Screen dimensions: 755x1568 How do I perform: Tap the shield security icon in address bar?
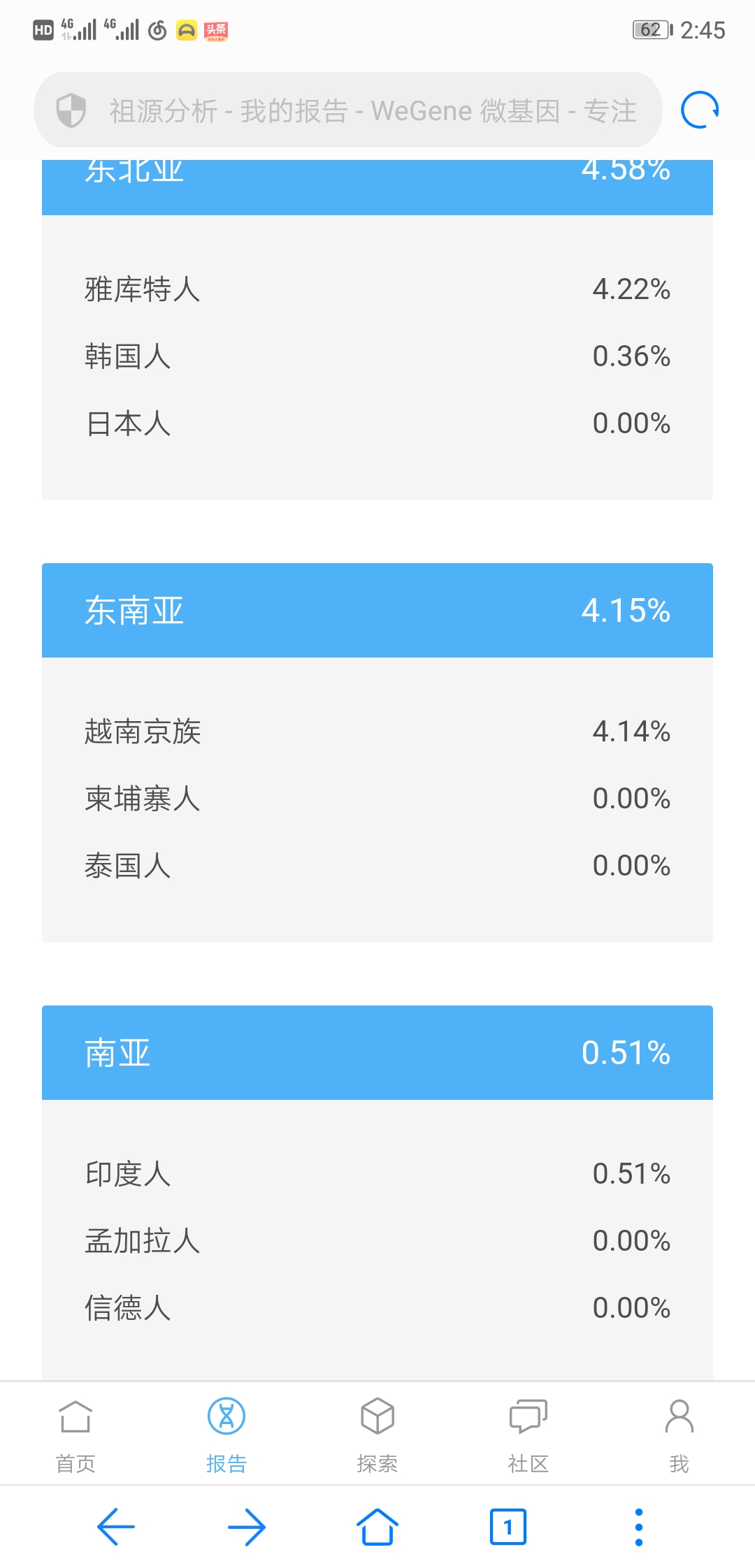point(71,110)
